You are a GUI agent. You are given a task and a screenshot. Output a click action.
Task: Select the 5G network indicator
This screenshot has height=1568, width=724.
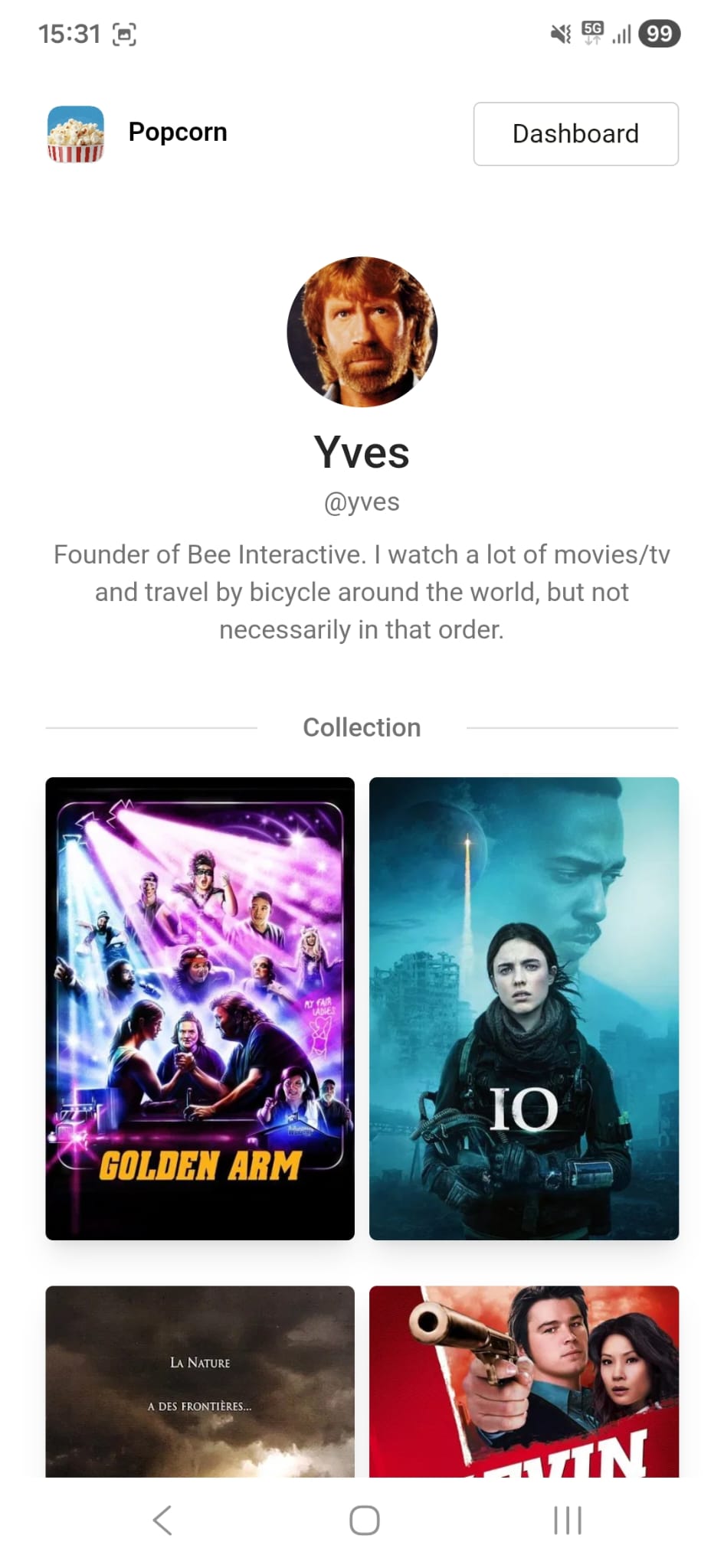592,32
